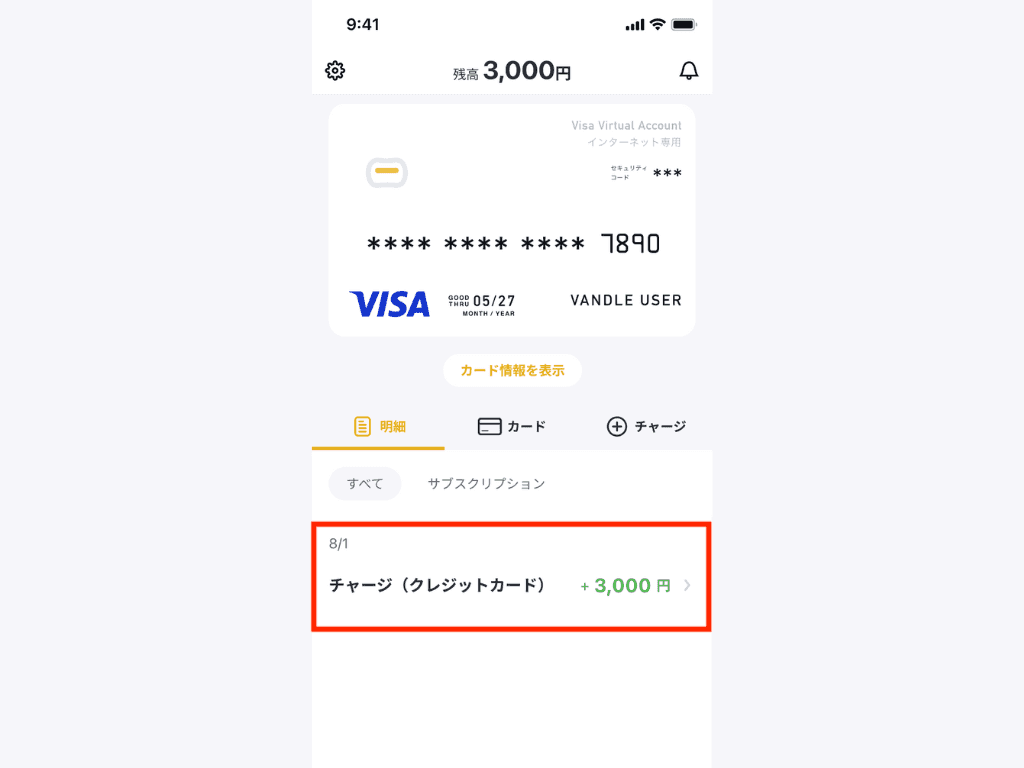Select the サブスクリプション filter

pos(486,484)
